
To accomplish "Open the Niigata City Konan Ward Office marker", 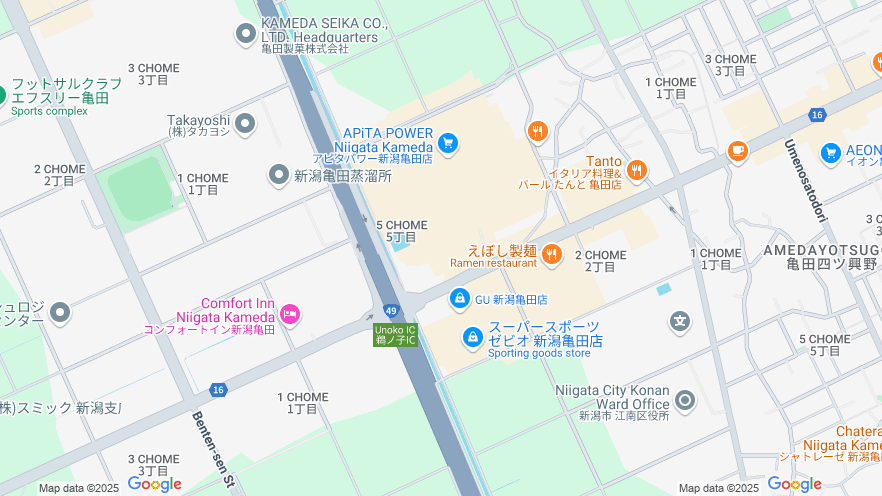I will coord(685,401).
